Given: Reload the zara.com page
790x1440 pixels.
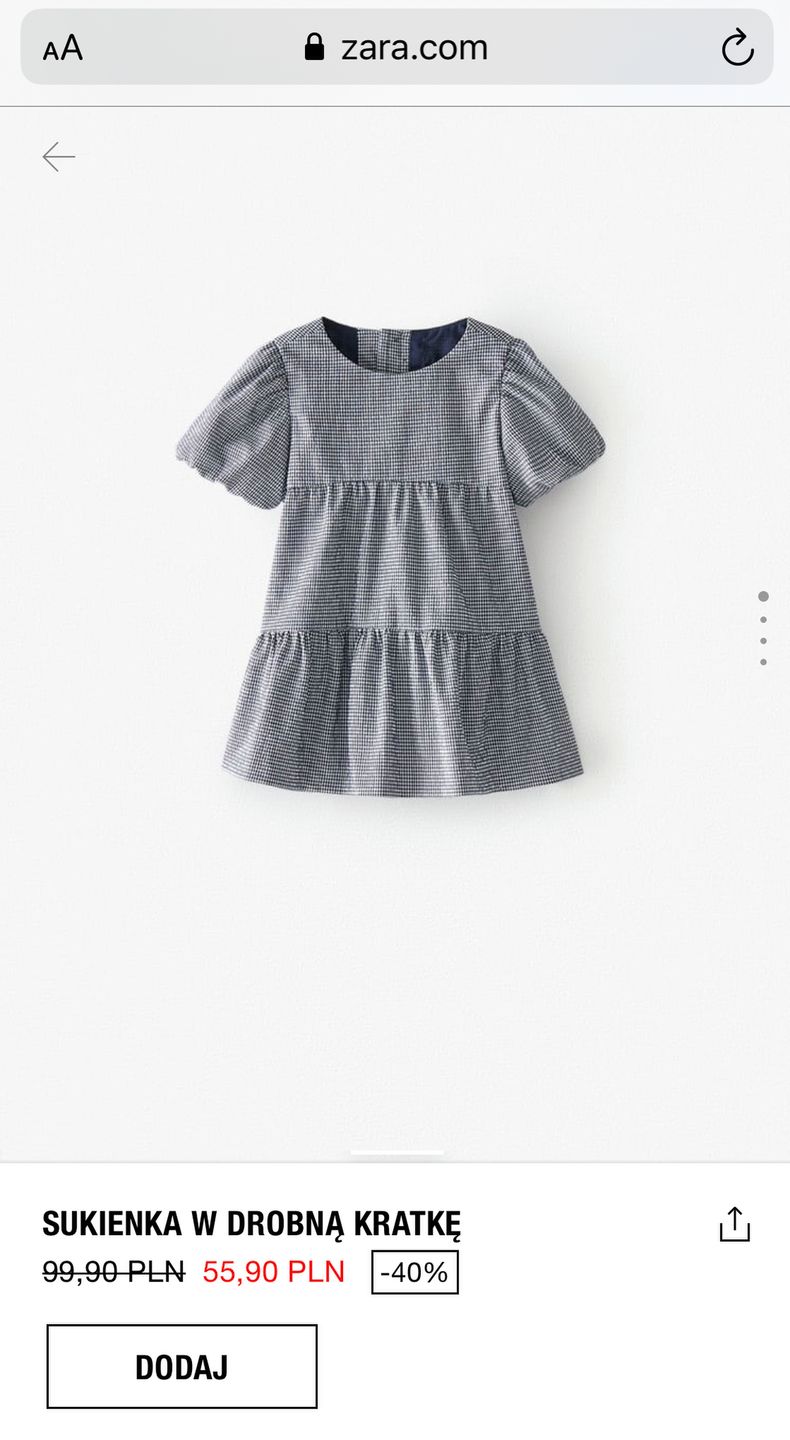Looking at the screenshot, I should tap(737, 48).
